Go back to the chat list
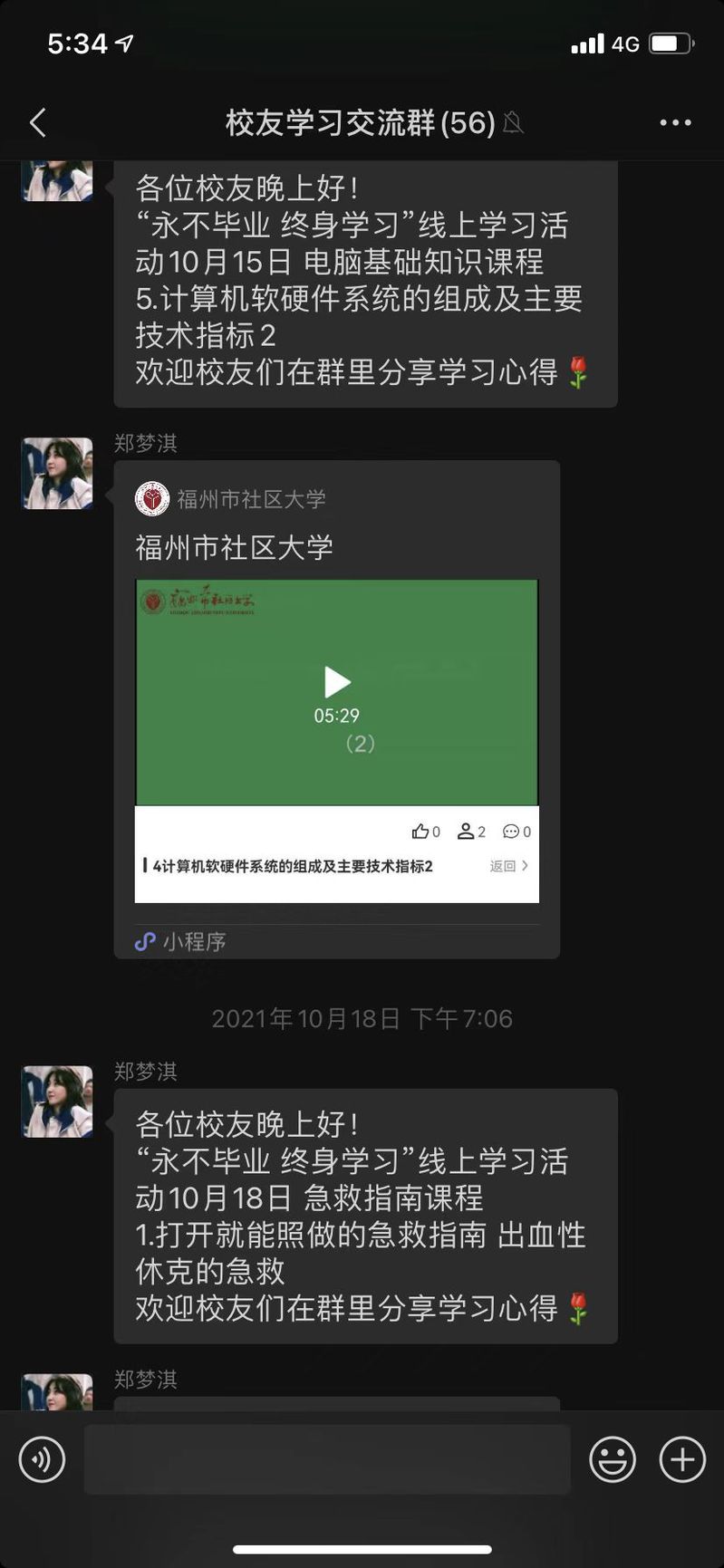Screen dimensions: 724x1568 38,122
